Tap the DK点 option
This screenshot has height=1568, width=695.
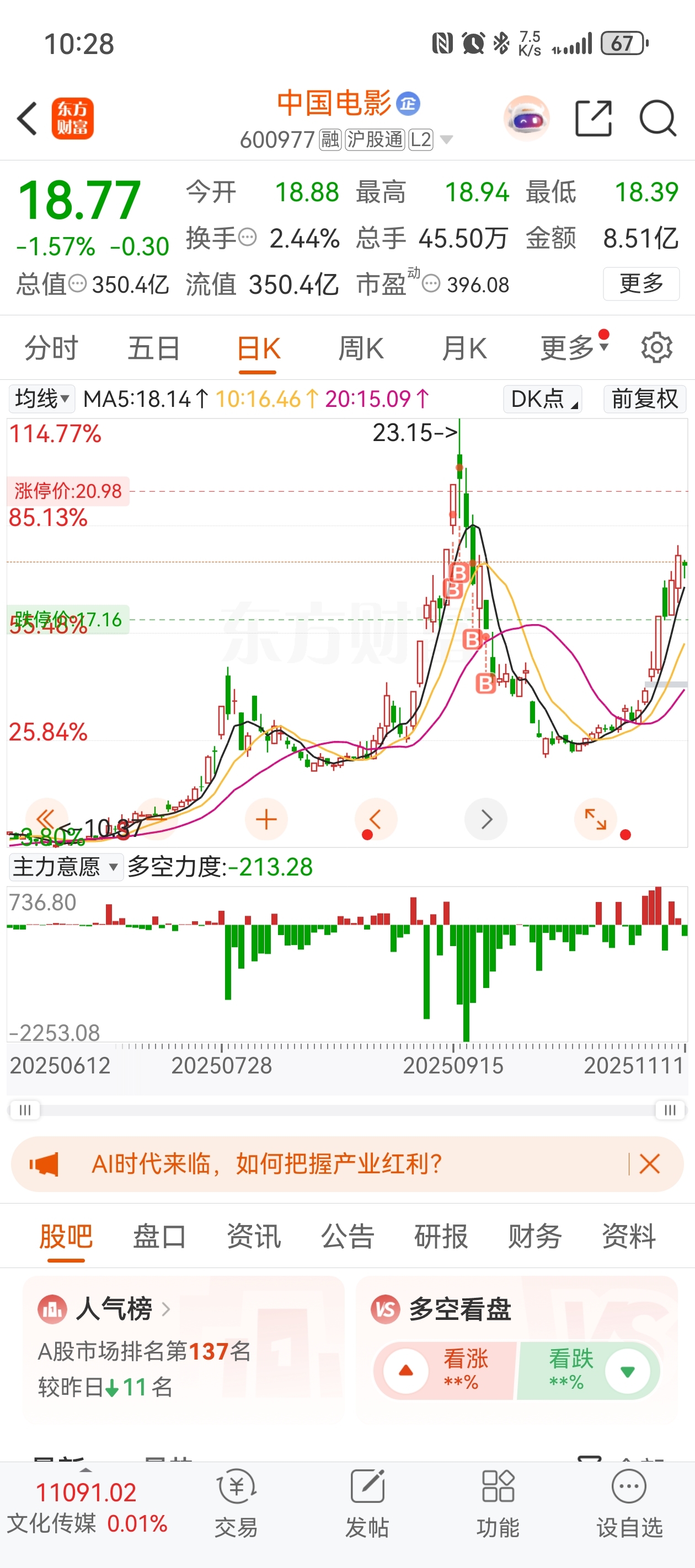point(542,399)
